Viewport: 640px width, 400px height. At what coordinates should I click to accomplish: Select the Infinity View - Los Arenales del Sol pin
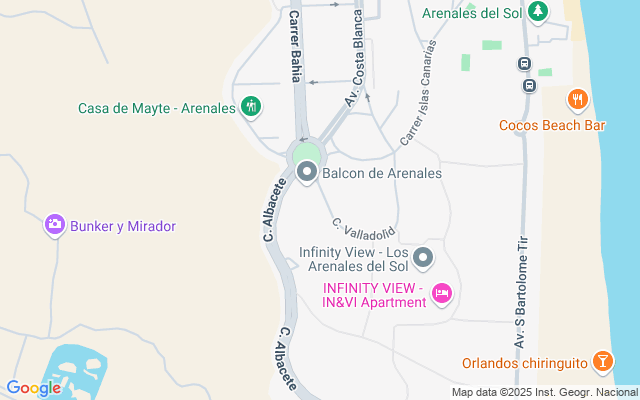pyautogui.click(x=423, y=259)
